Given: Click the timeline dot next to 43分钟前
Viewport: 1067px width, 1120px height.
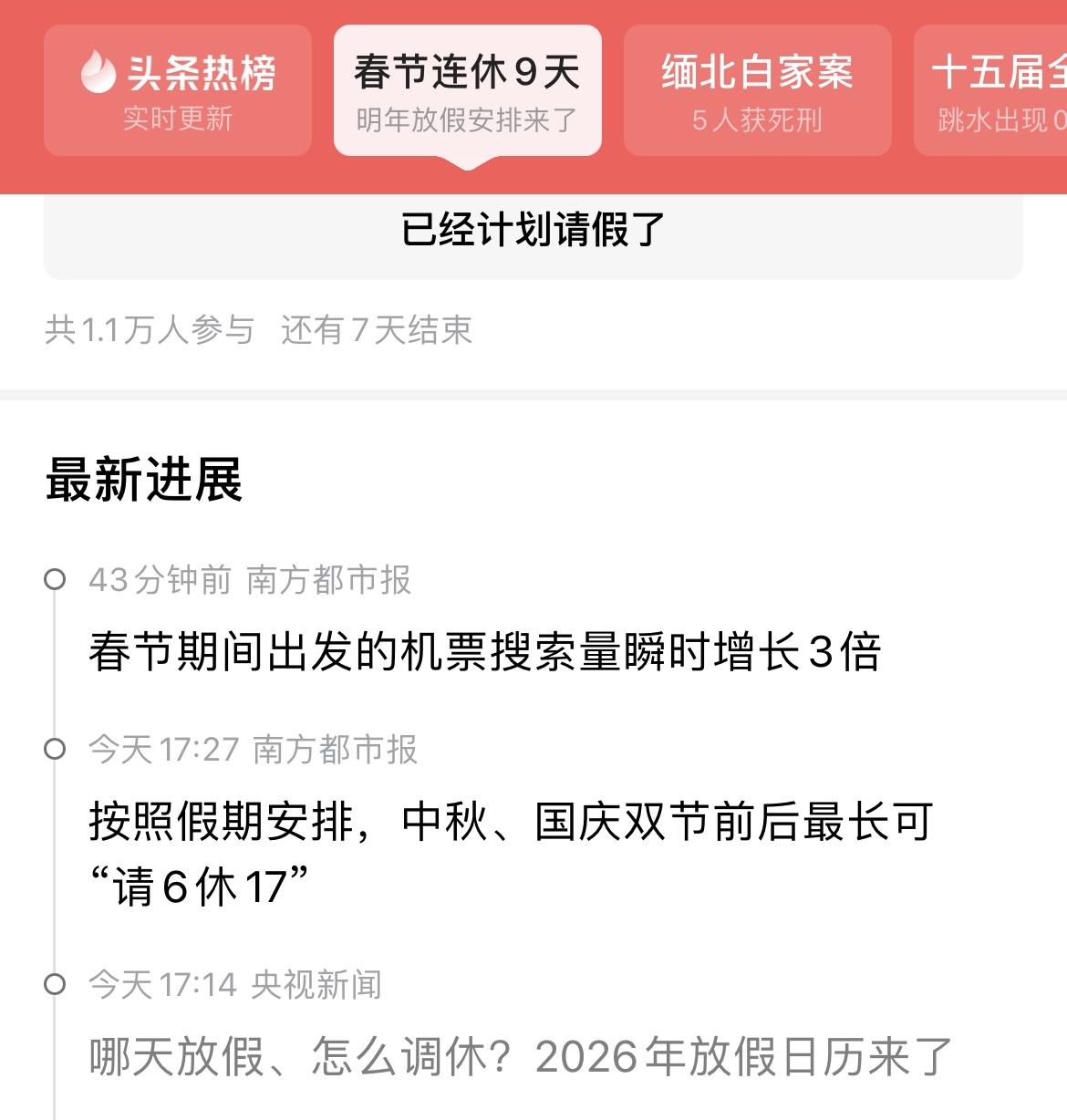Looking at the screenshot, I should click(55, 578).
